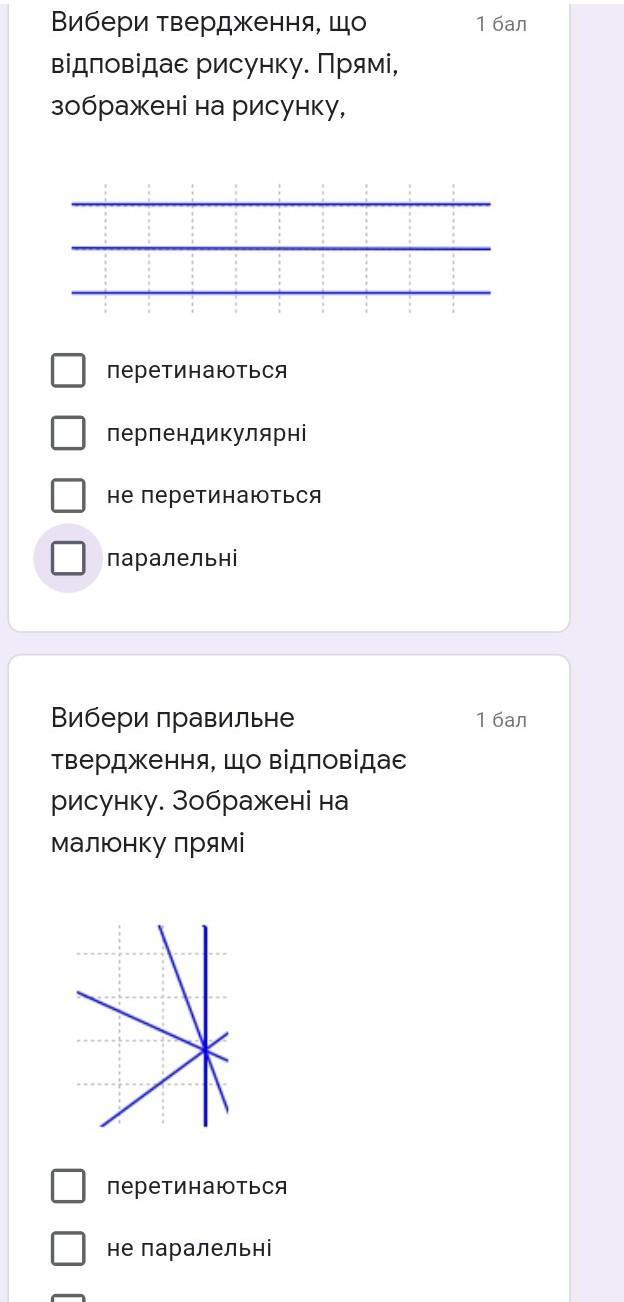
Task: Check 'перетинаються' under the horizontal lines question
Action: point(68,370)
